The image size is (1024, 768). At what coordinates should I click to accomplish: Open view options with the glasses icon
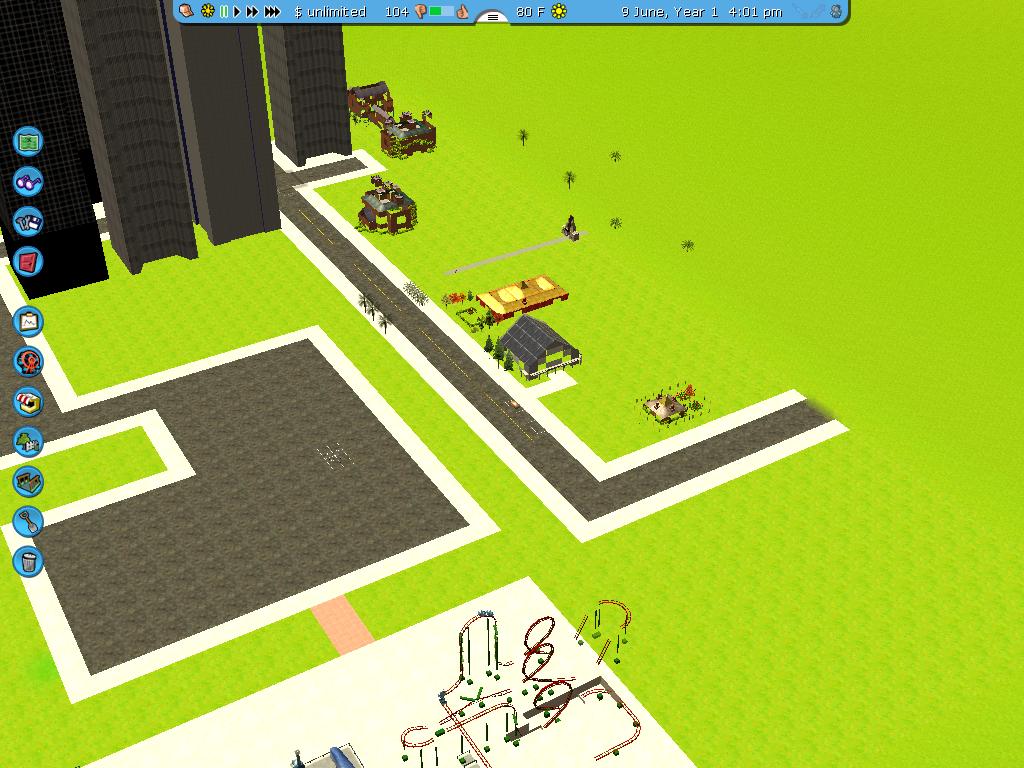(29, 182)
